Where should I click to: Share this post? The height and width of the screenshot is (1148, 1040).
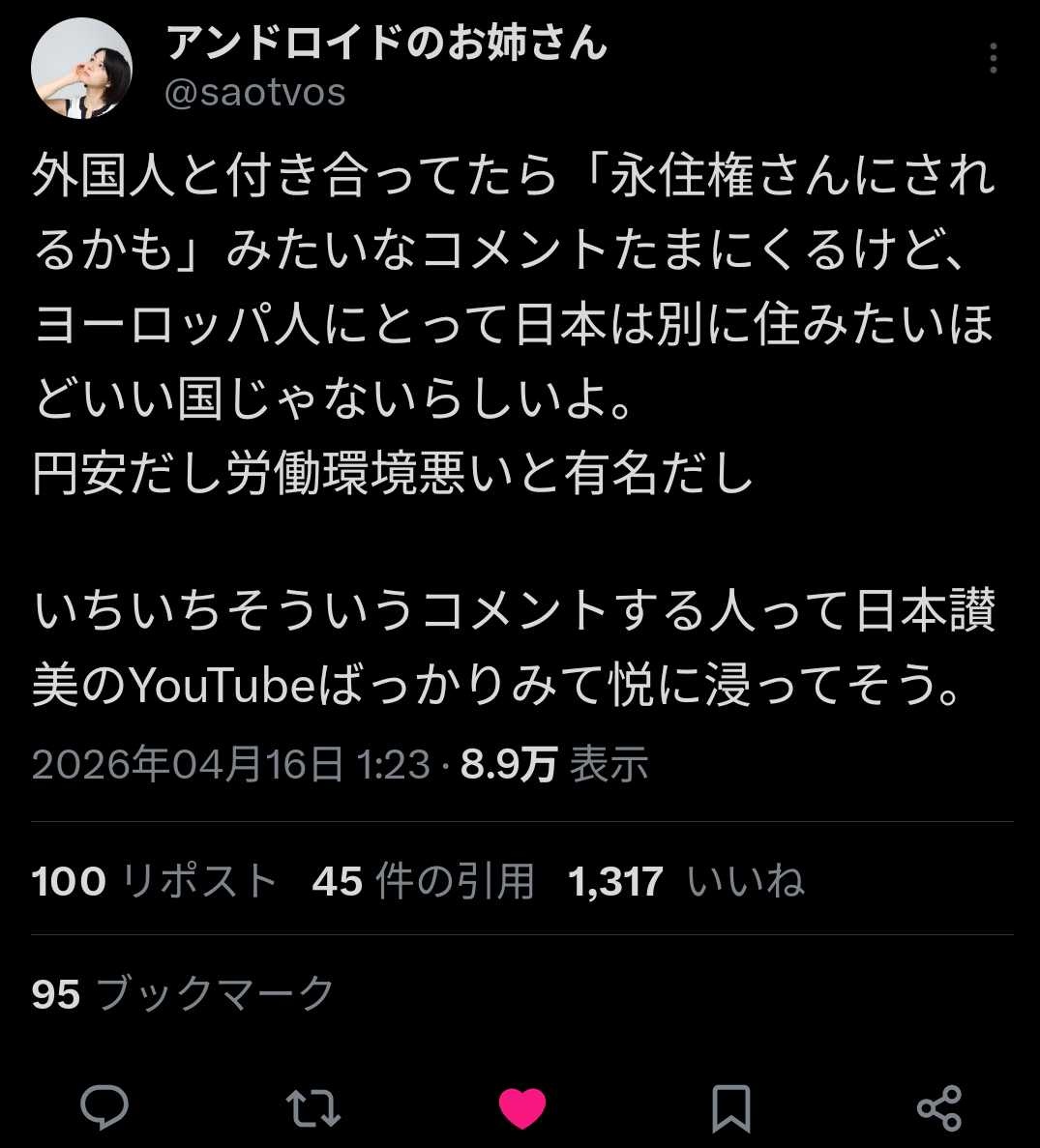[x=938, y=1107]
